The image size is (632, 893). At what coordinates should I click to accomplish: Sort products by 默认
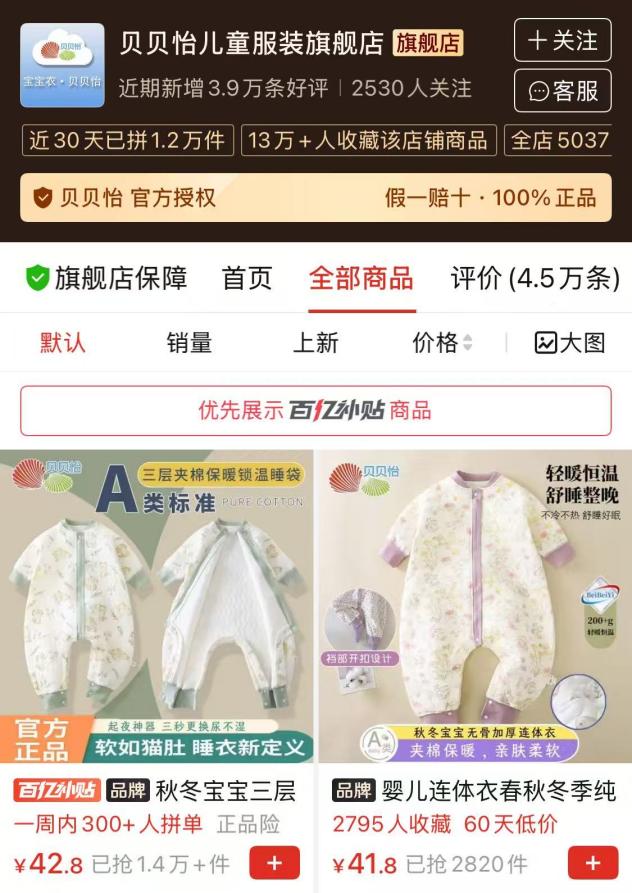click(x=63, y=343)
